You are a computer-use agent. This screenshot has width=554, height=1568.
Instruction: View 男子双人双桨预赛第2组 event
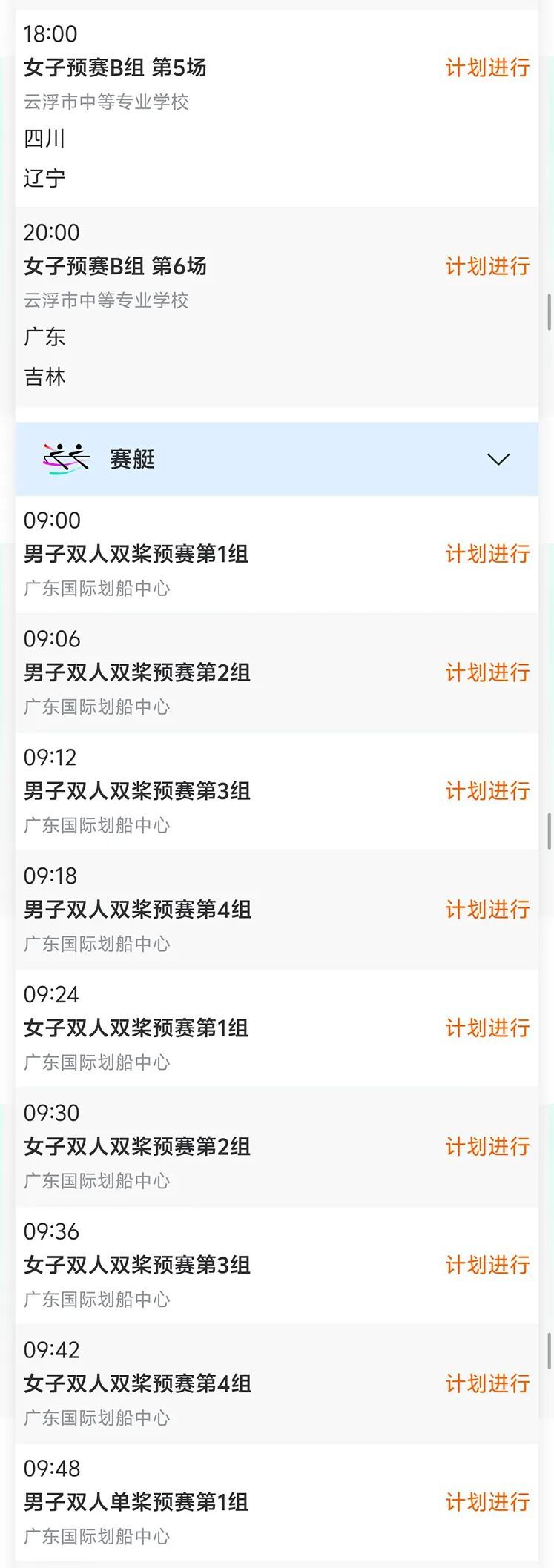(136, 673)
